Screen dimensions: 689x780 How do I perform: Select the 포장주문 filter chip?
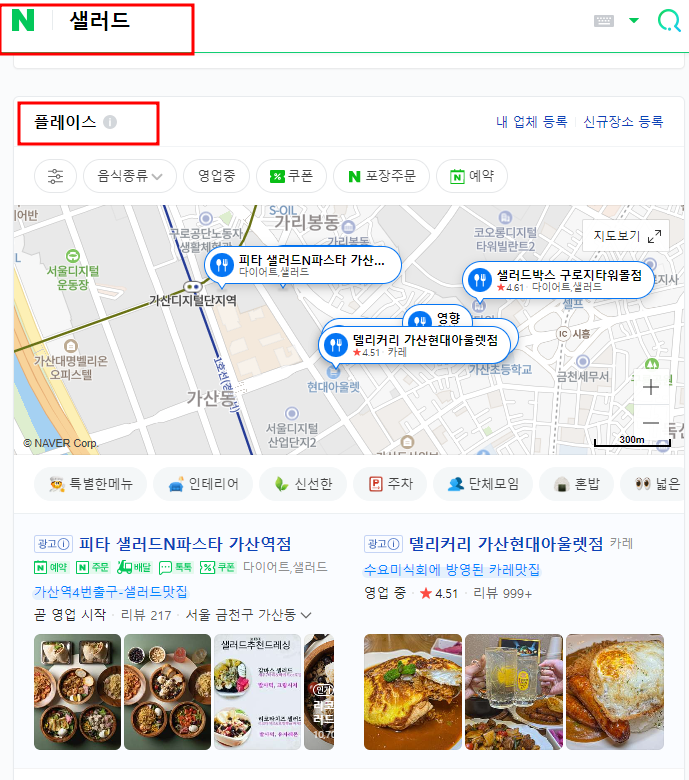tap(382, 176)
